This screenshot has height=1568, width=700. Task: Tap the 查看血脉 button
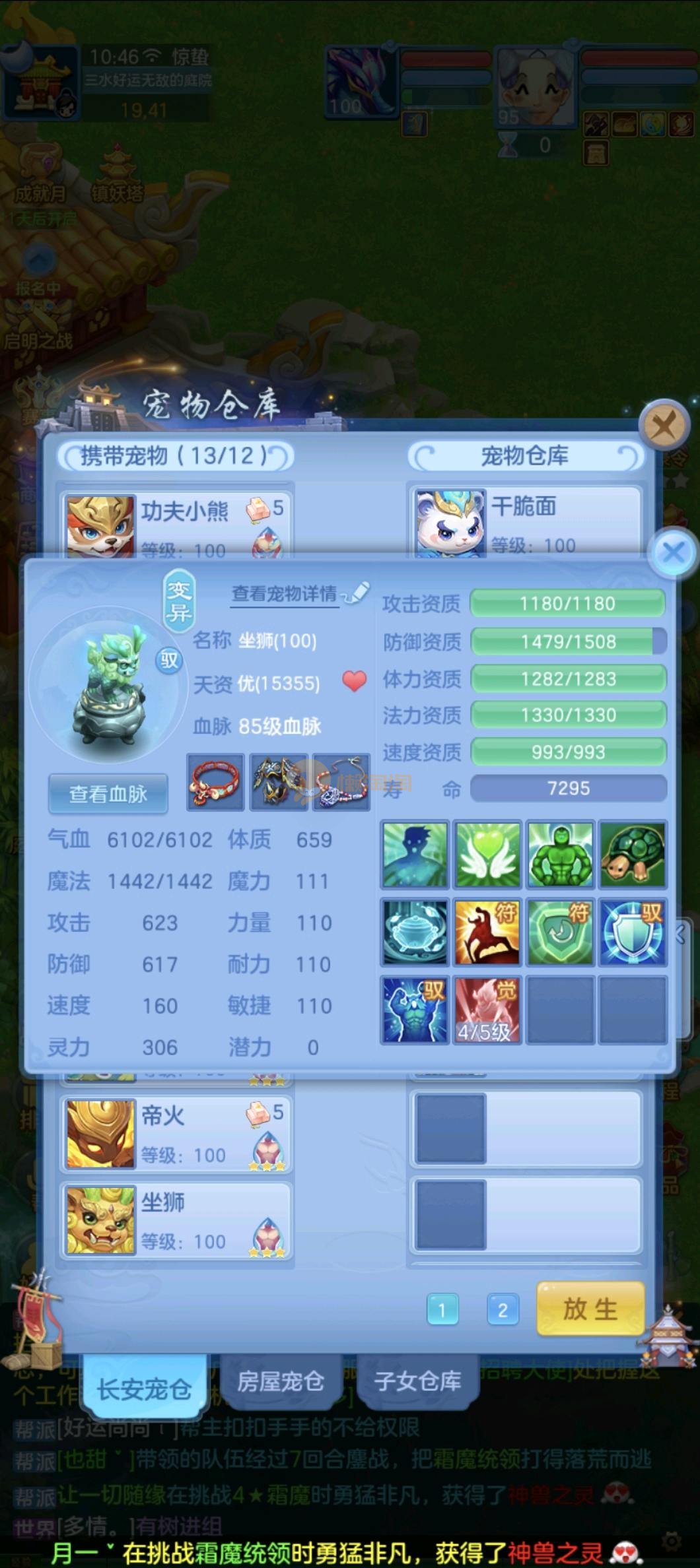(x=108, y=793)
